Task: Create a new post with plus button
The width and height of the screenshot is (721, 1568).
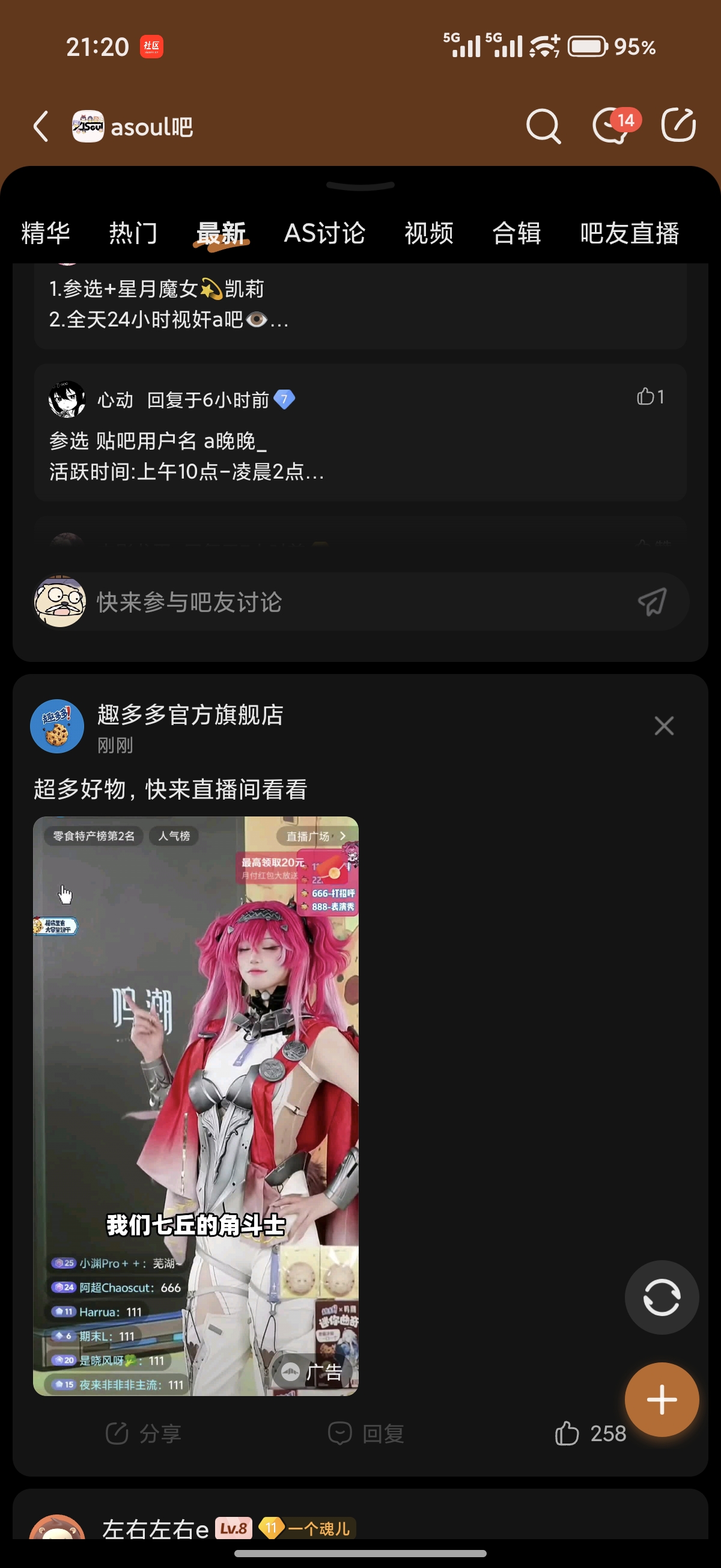Action: point(662,1400)
